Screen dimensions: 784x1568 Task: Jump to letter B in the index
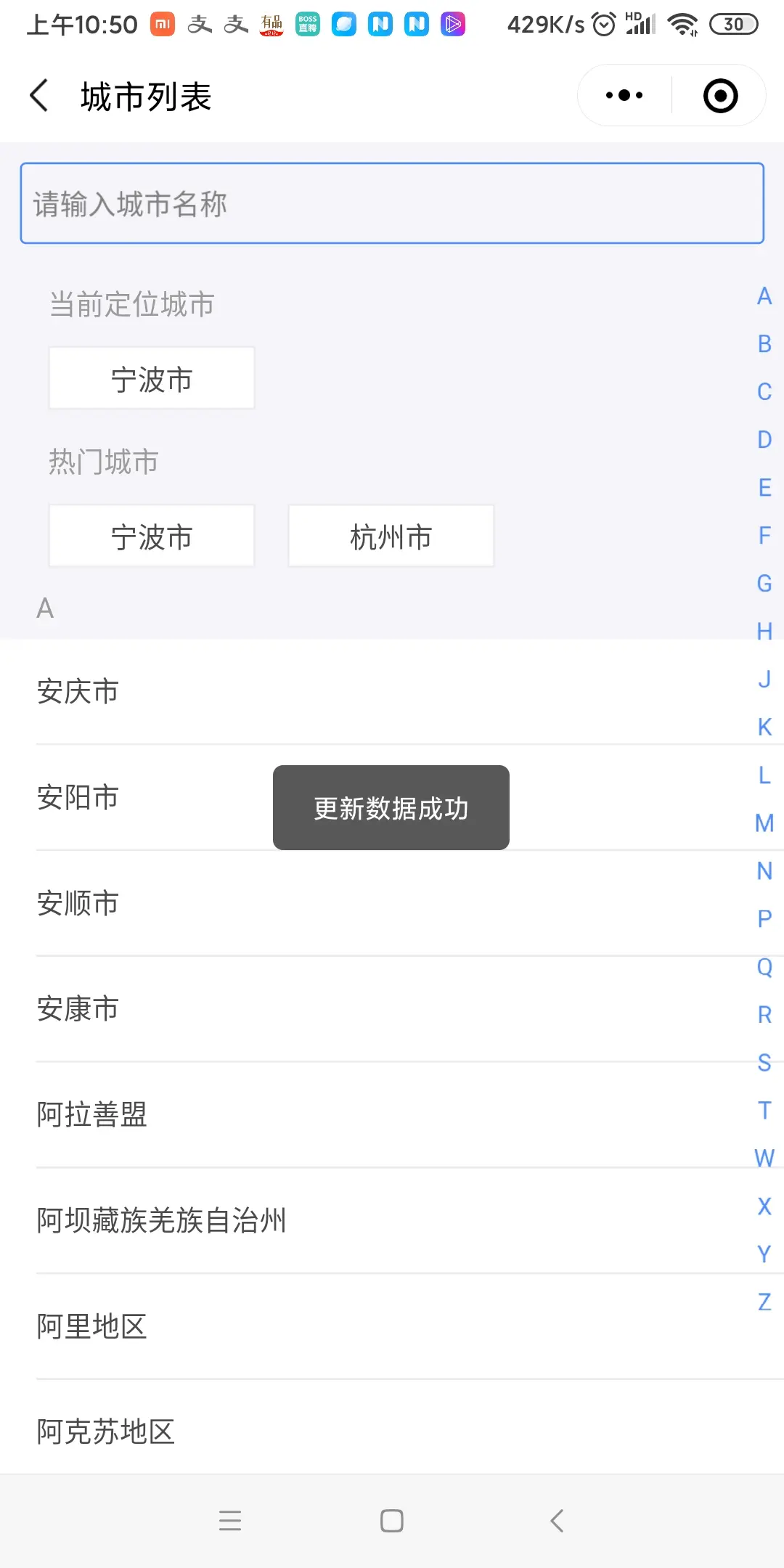pyautogui.click(x=764, y=344)
